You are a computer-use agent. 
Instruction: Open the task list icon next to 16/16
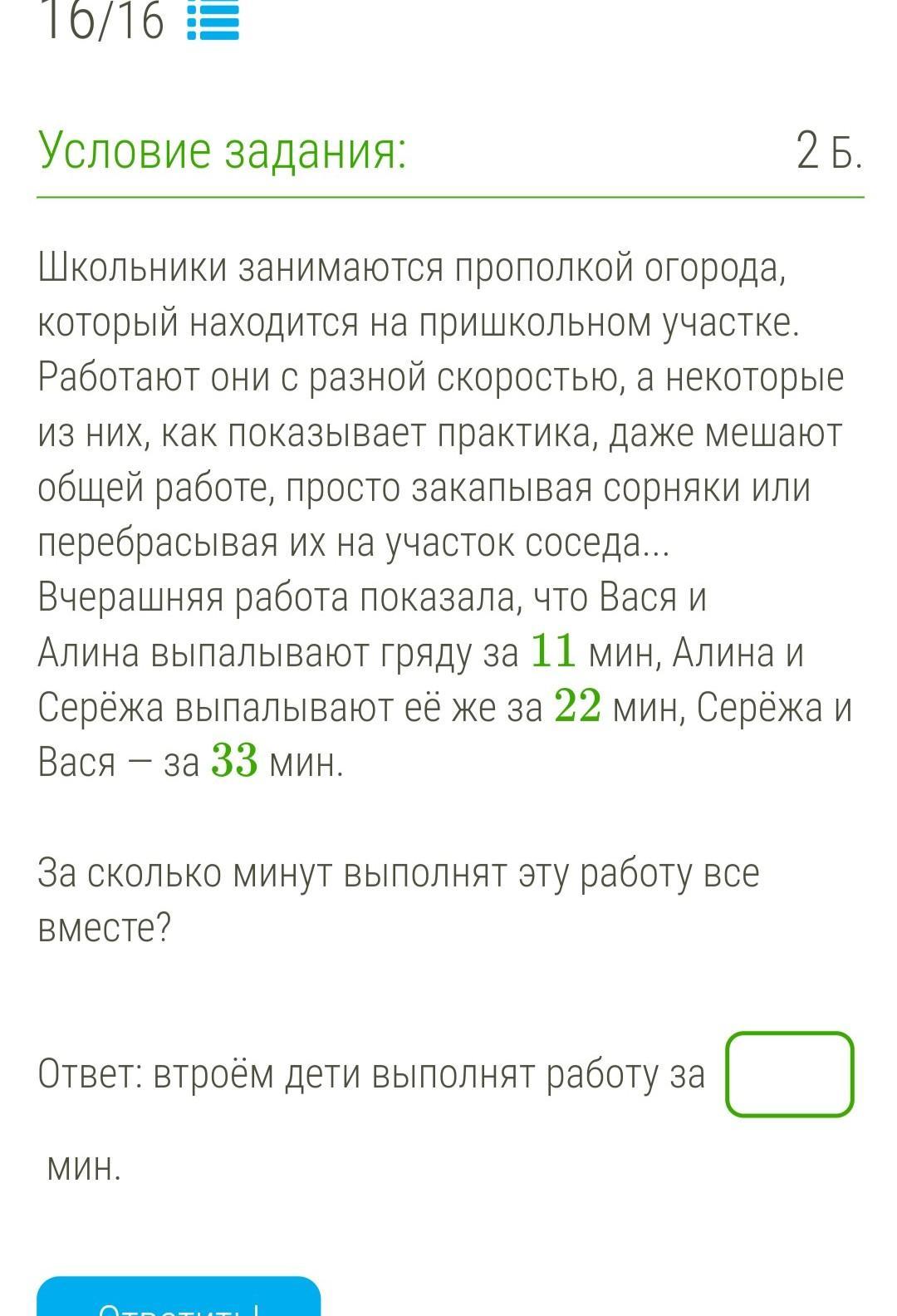tap(213, 22)
